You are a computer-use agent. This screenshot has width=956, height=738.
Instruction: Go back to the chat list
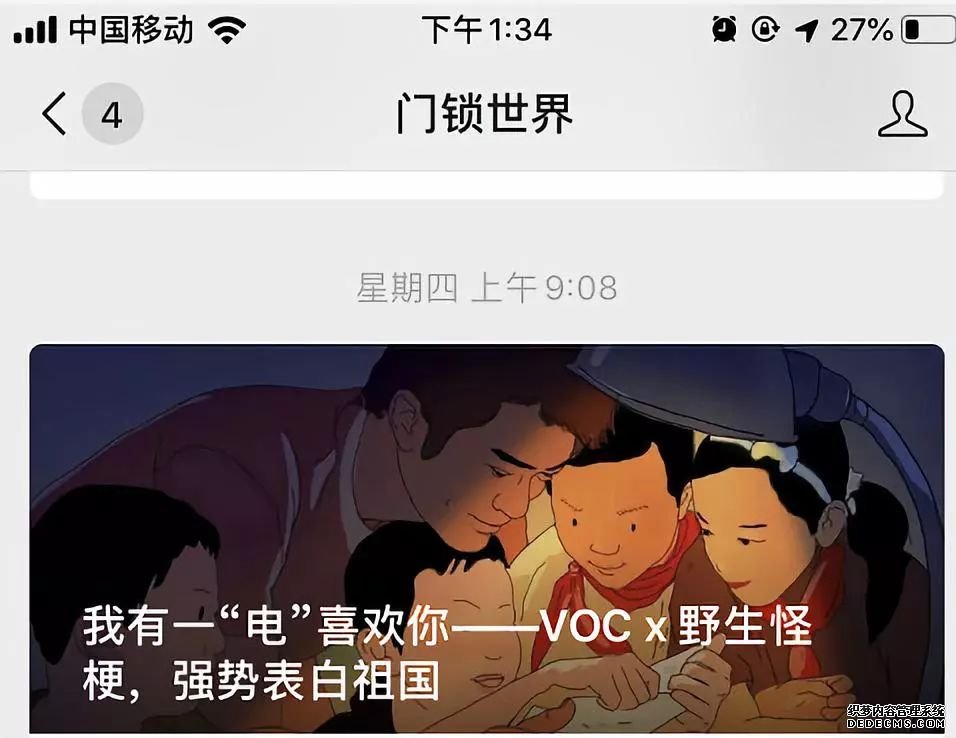pos(56,114)
